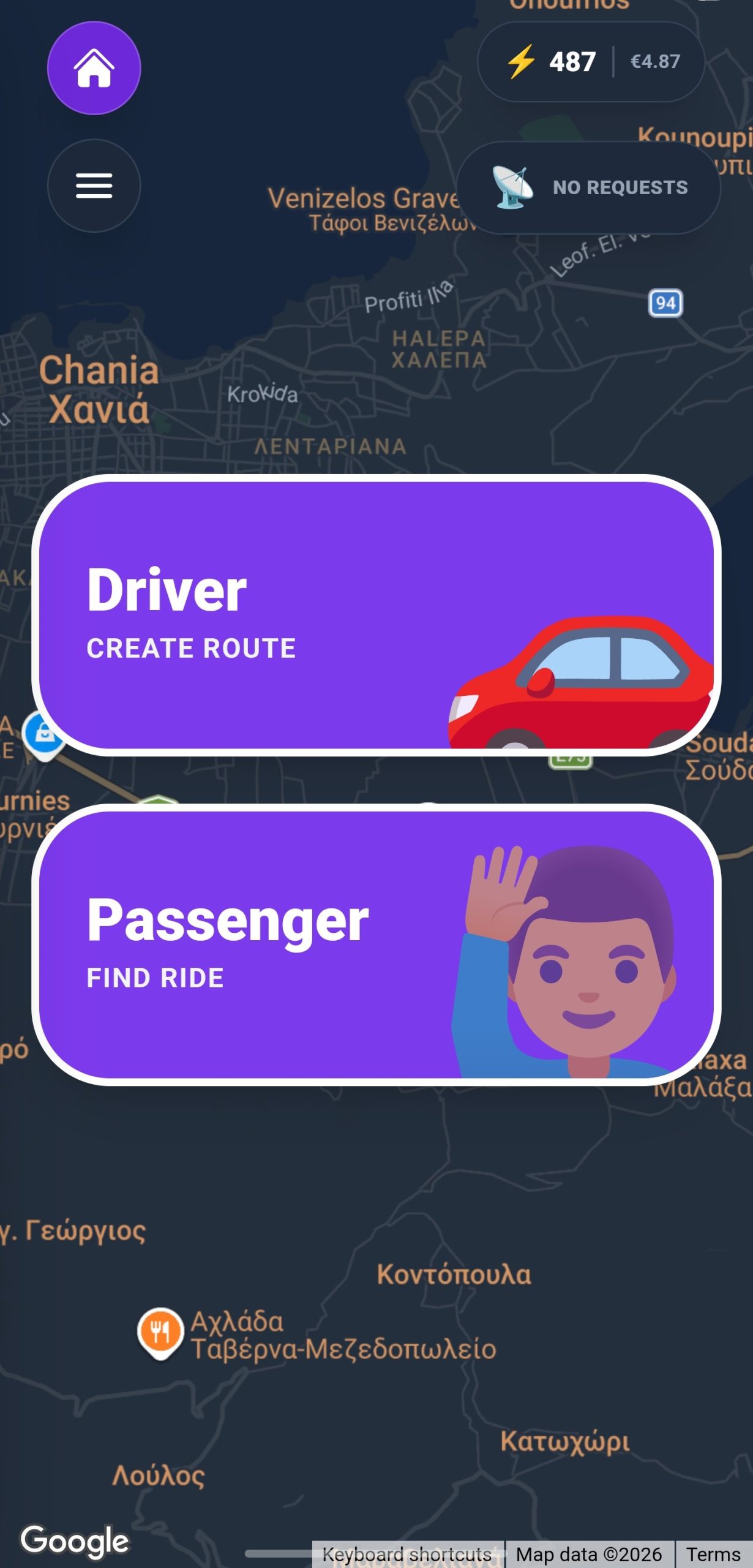
Task: Select Driver to create a route
Action: coord(376,615)
